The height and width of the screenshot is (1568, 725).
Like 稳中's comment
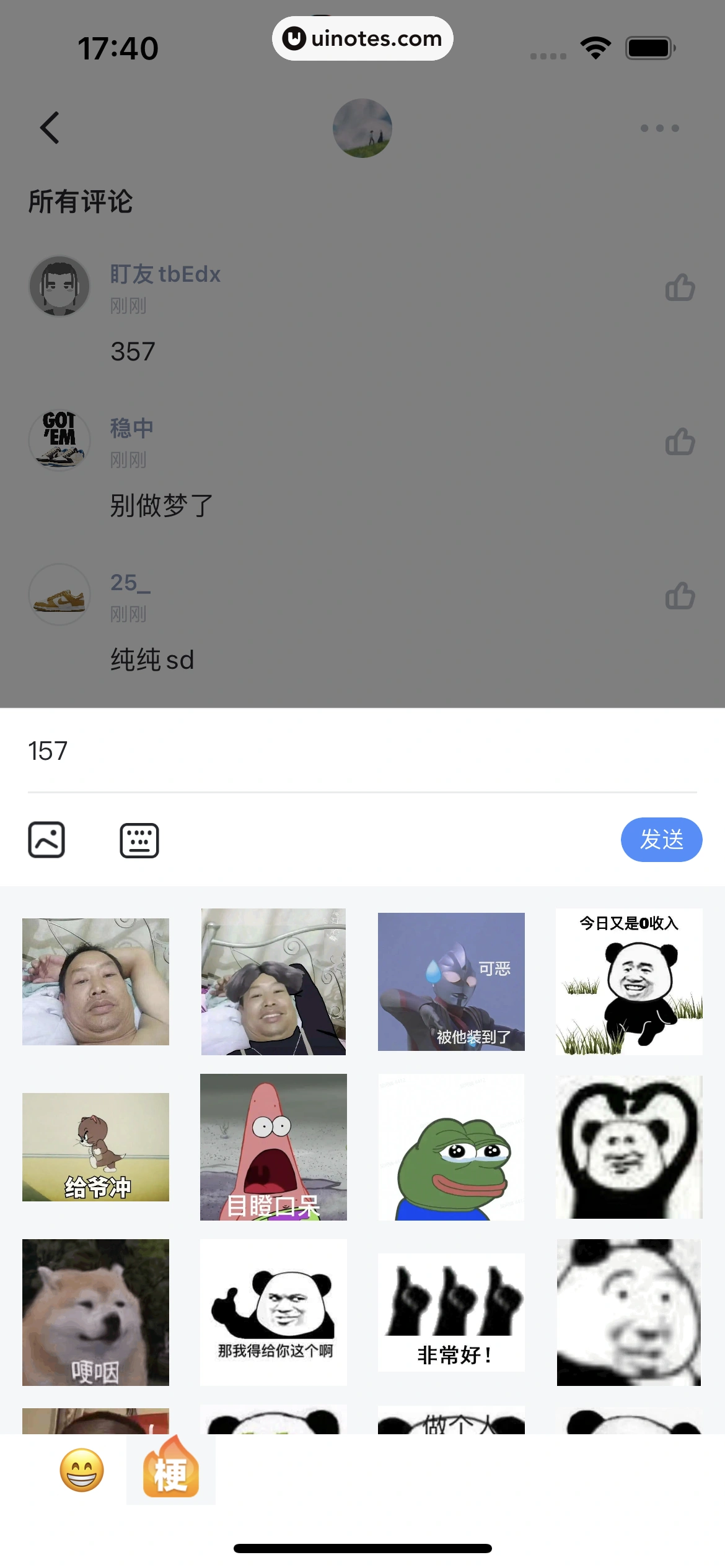tap(680, 442)
